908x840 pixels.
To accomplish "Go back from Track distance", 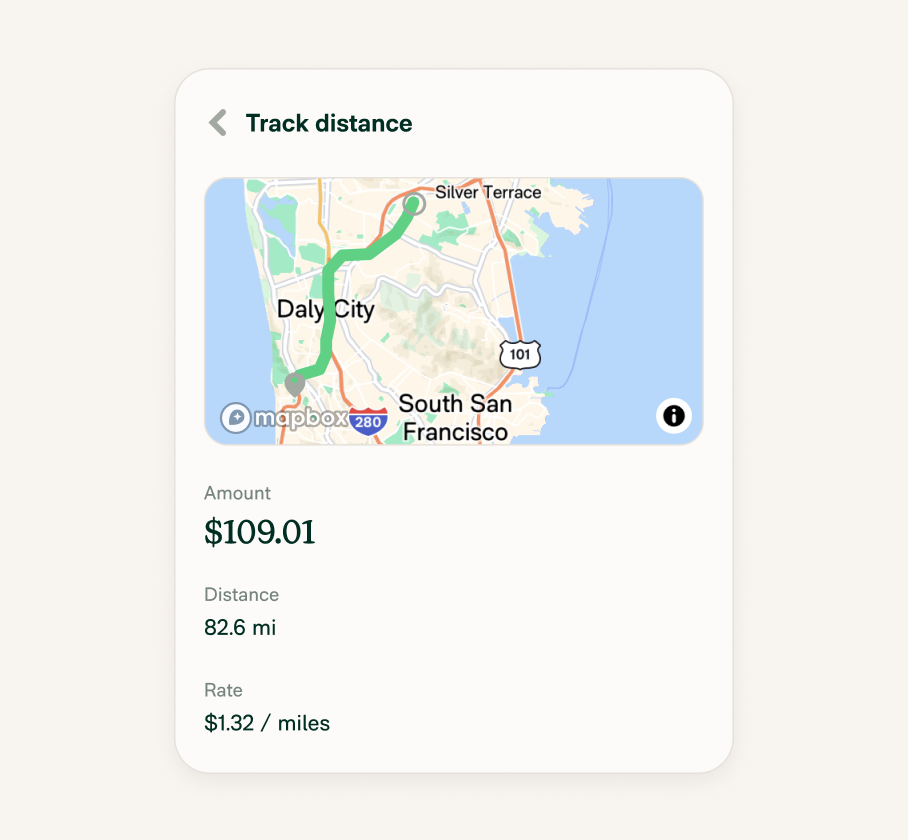I will click(x=218, y=123).
